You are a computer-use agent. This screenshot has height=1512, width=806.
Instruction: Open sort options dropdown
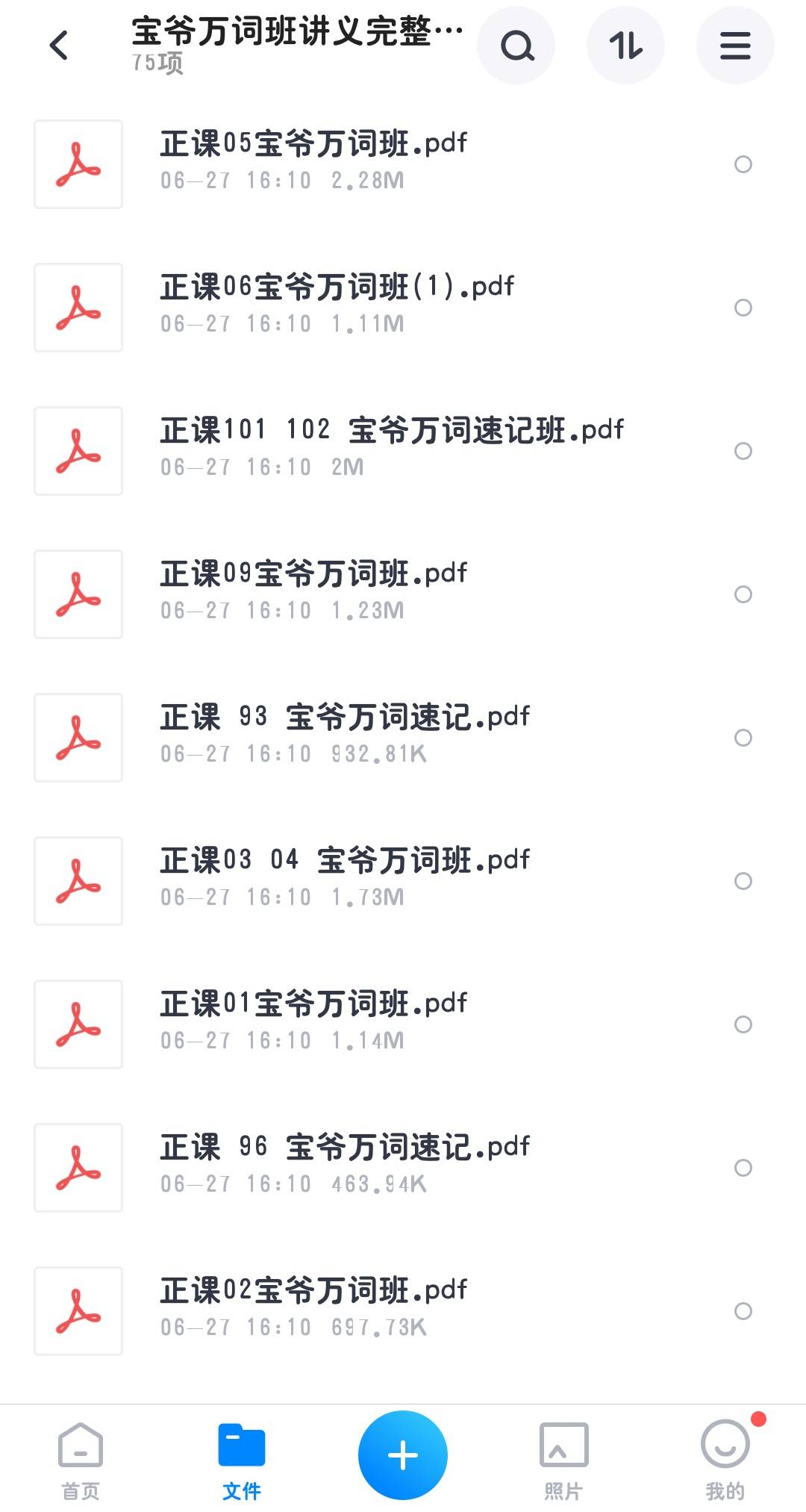pyautogui.click(x=625, y=46)
